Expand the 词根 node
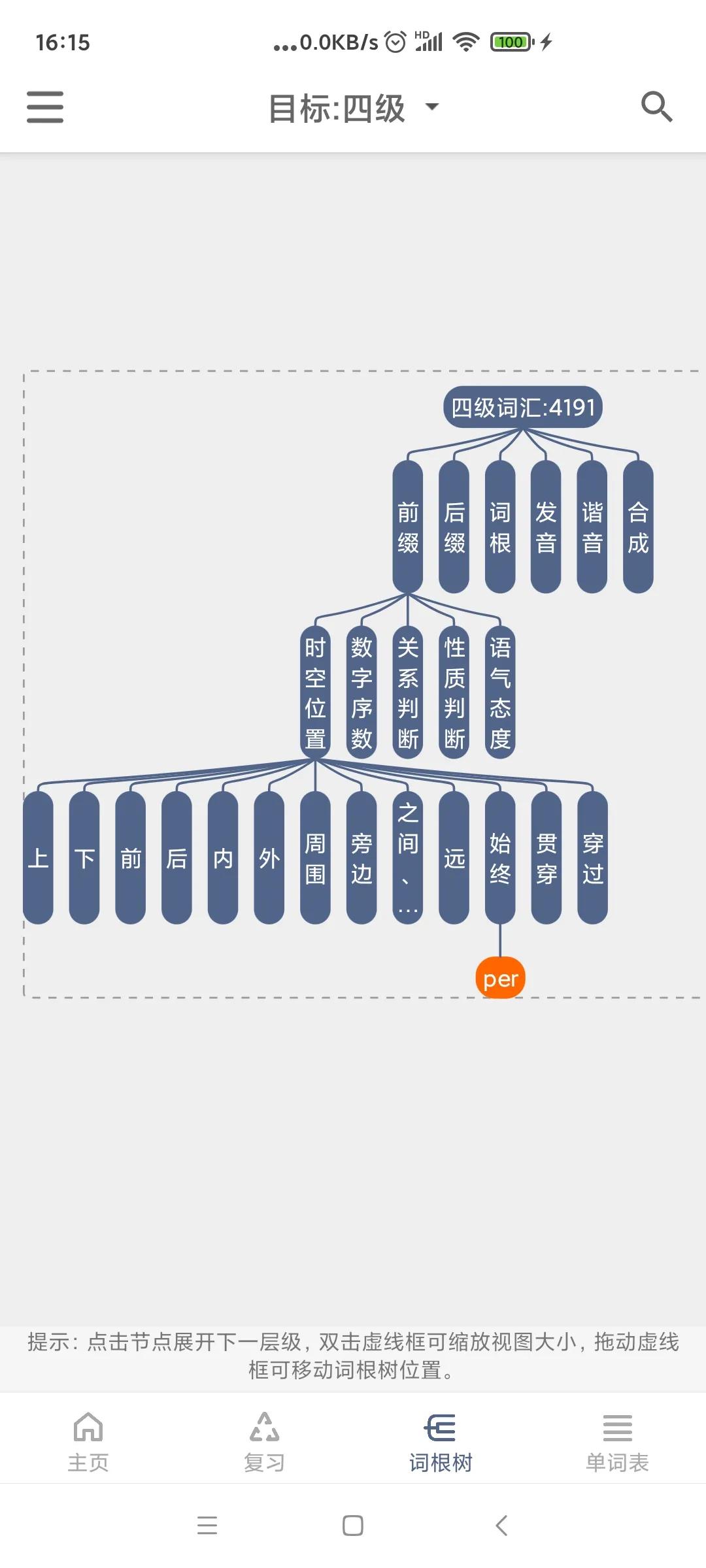This screenshot has width=706, height=1568. (500, 527)
